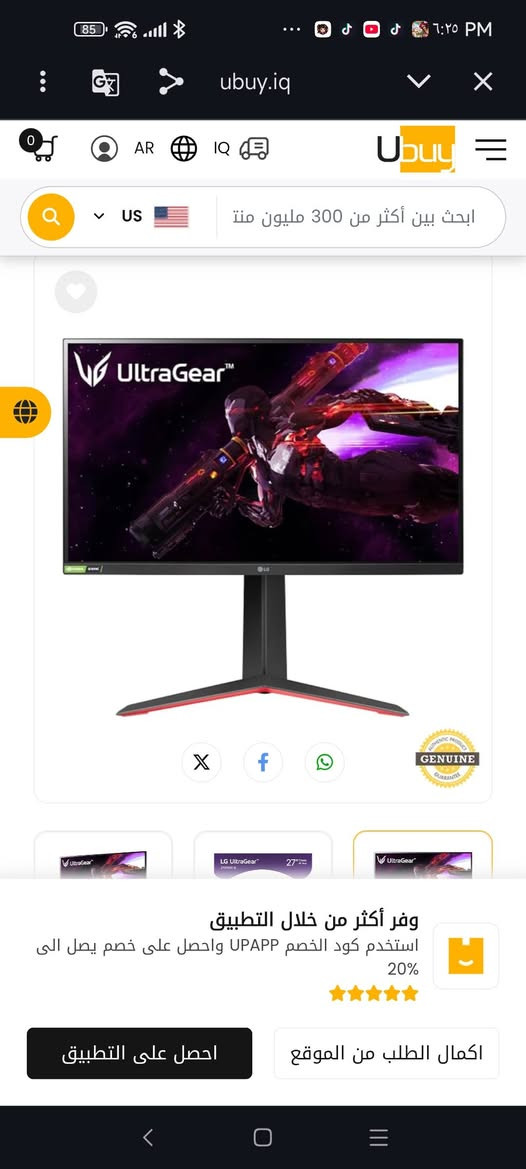526x1169 pixels.
Task: Open the shopping cart
Action: 39,147
